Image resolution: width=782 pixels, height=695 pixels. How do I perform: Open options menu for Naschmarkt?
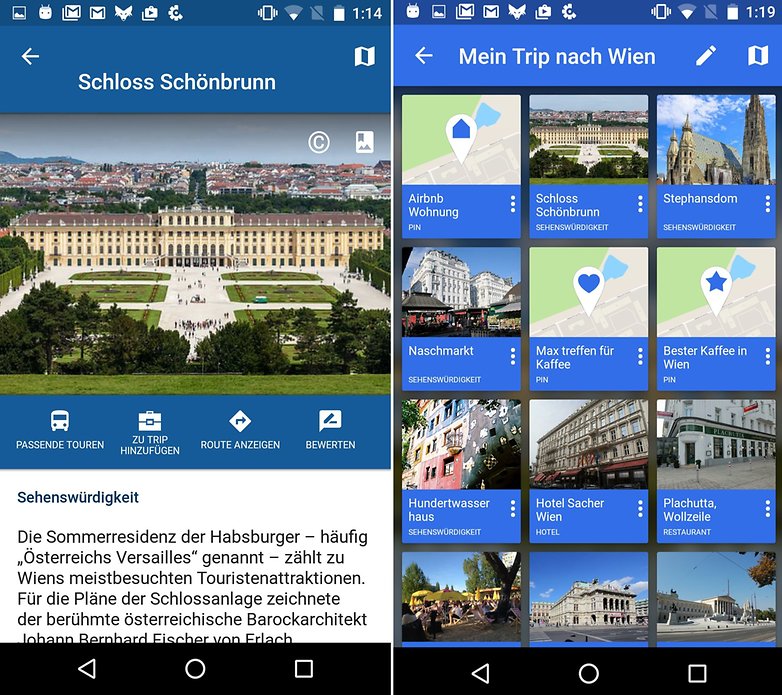pyautogui.click(x=513, y=356)
